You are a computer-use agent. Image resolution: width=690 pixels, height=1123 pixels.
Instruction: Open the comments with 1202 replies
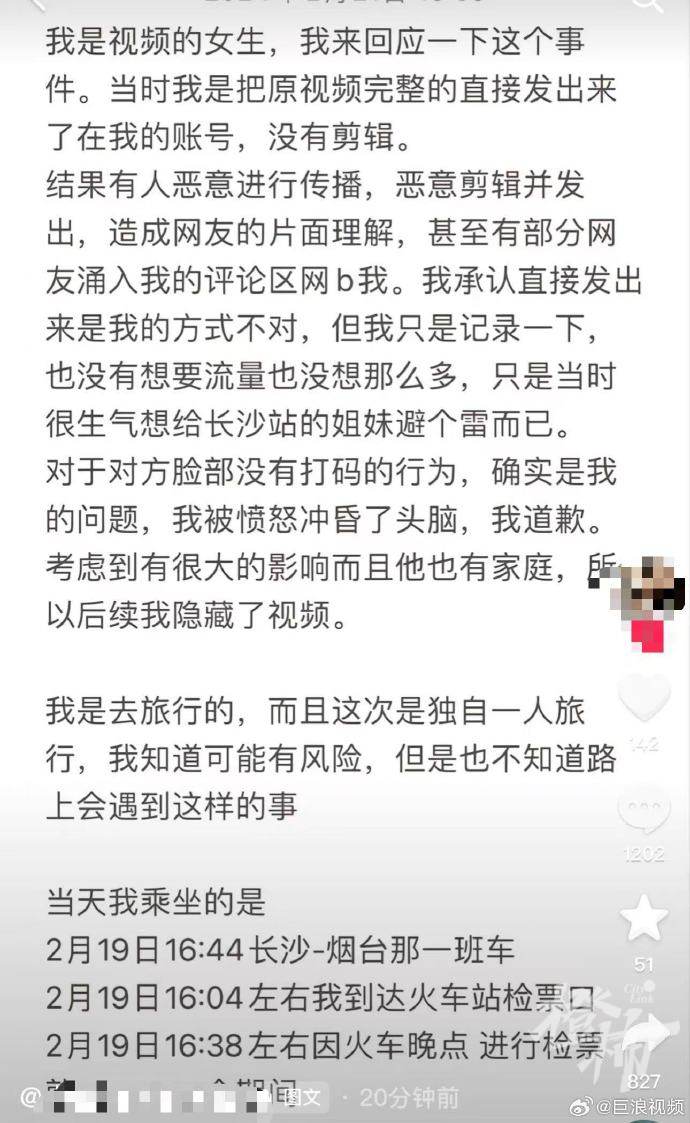[x=644, y=811]
